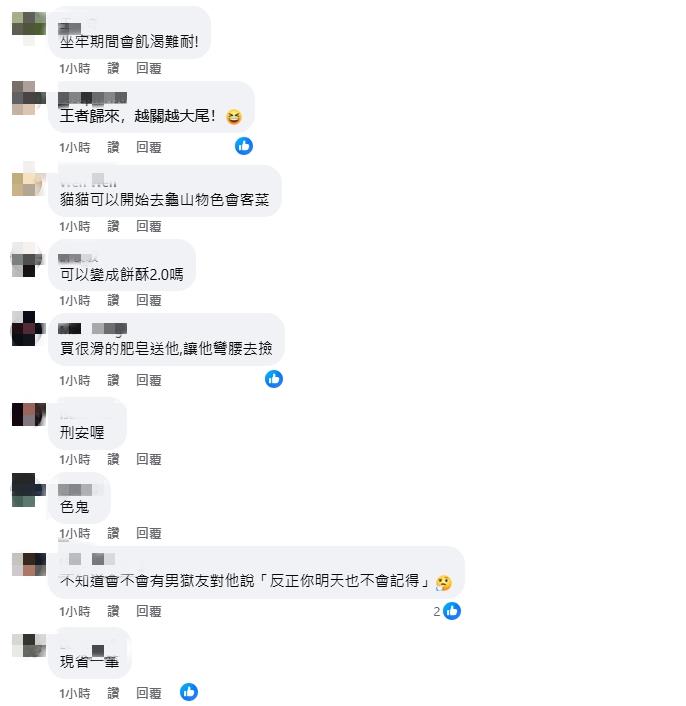The height and width of the screenshot is (706, 686).
Task: Like the comment 買很滑的肥皂送他
Action: [113, 380]
